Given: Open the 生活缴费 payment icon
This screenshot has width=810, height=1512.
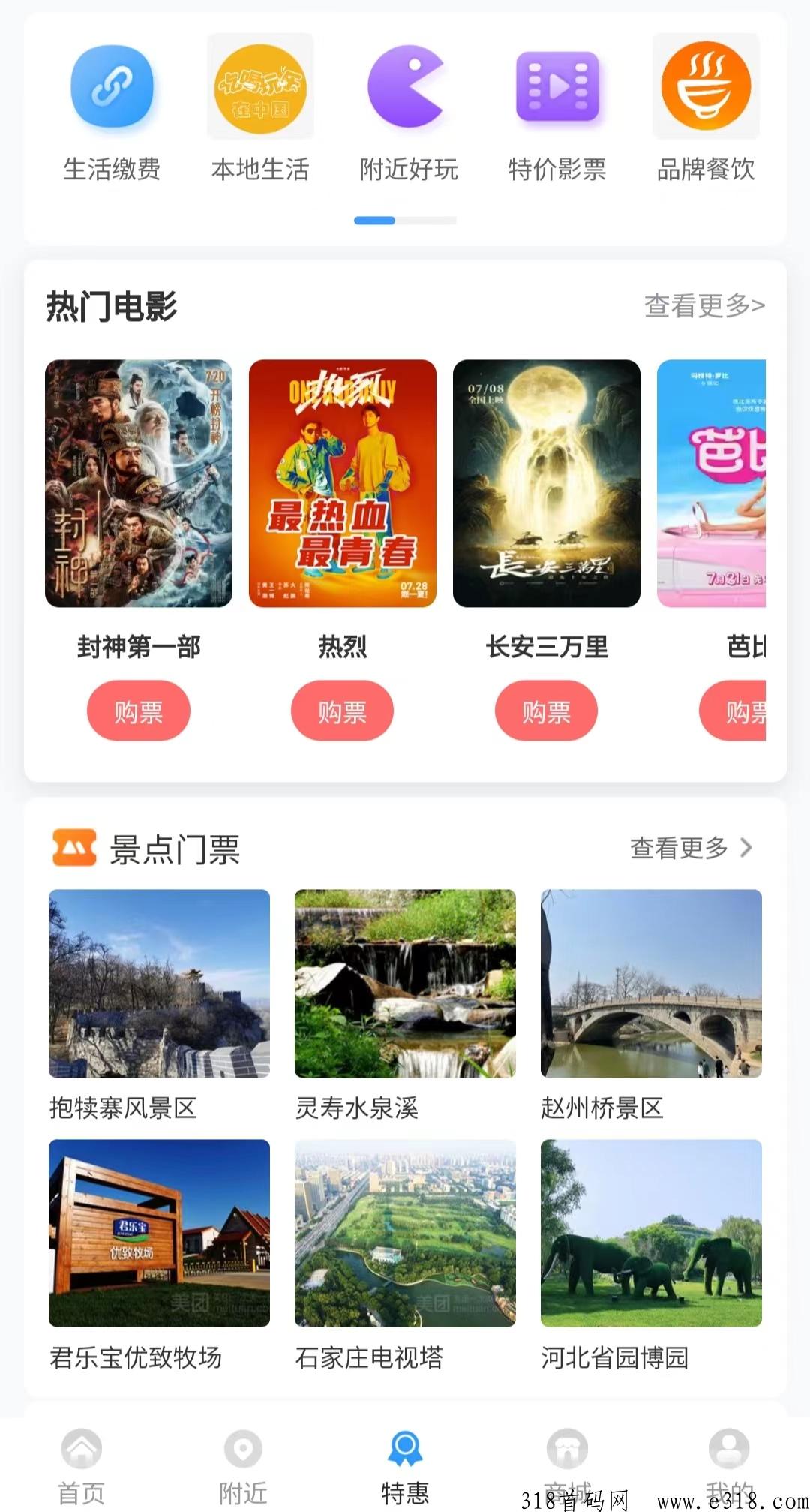Looking at the screenshot, I should pyautogui.click(x=112, y=87).
